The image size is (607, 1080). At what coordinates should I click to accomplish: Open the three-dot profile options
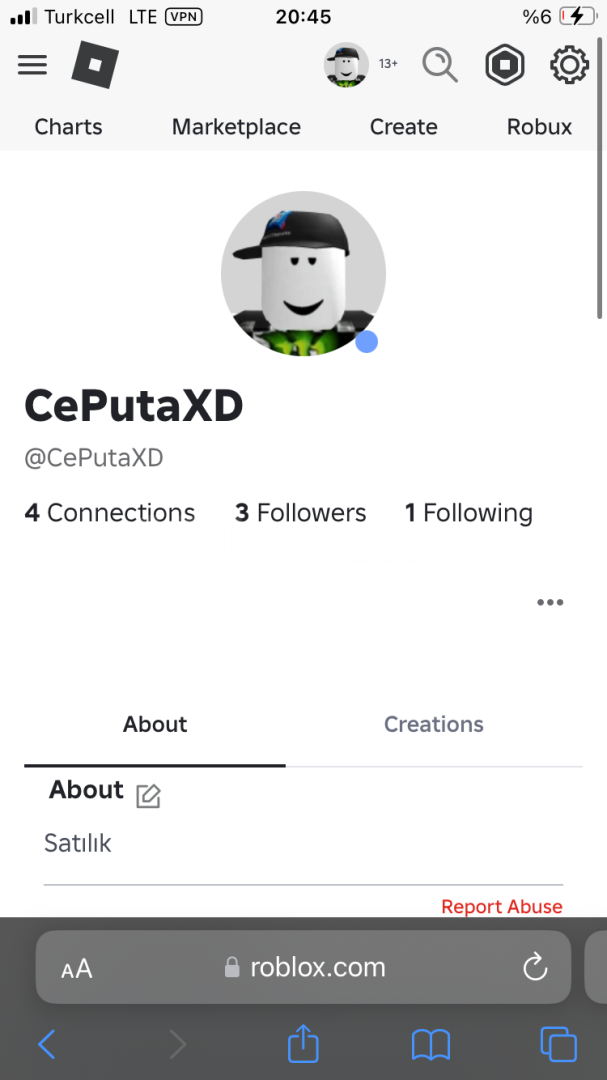[x=550, y=602]
